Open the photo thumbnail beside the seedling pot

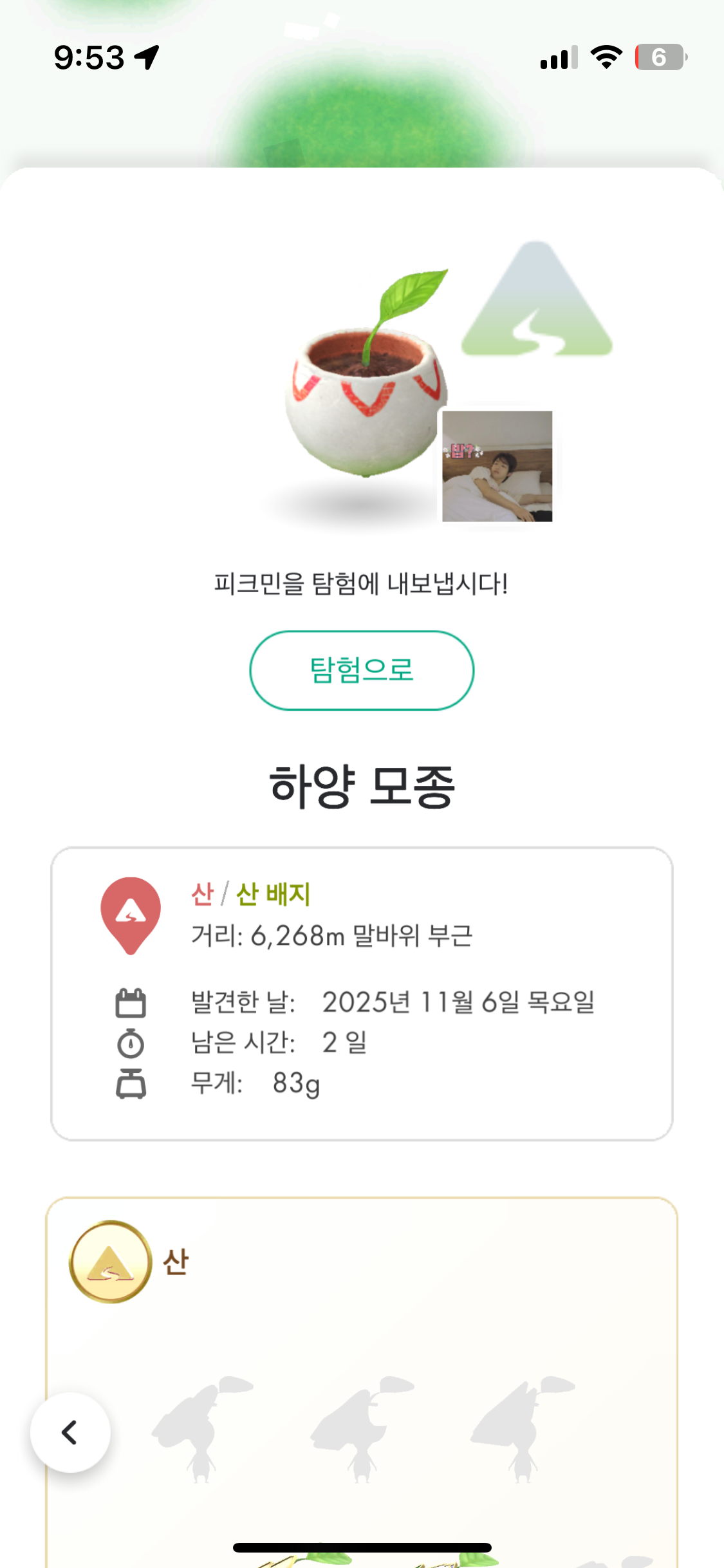[x=497, y=466]
